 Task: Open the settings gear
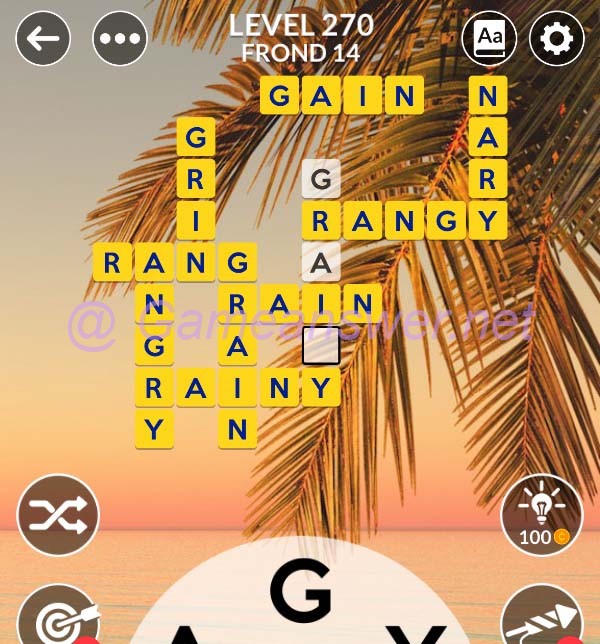[x=557, y=39]
